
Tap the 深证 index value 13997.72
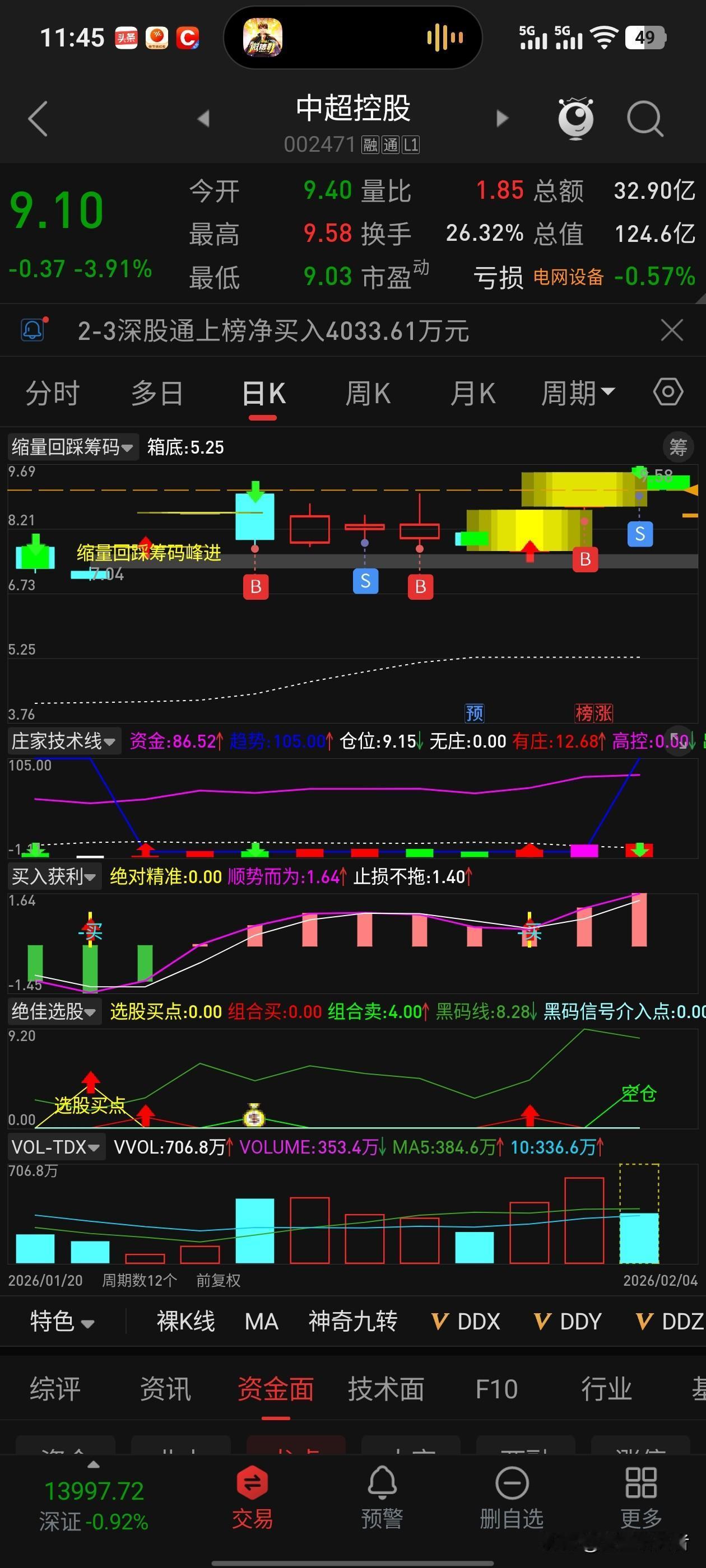click(95, 1490)
